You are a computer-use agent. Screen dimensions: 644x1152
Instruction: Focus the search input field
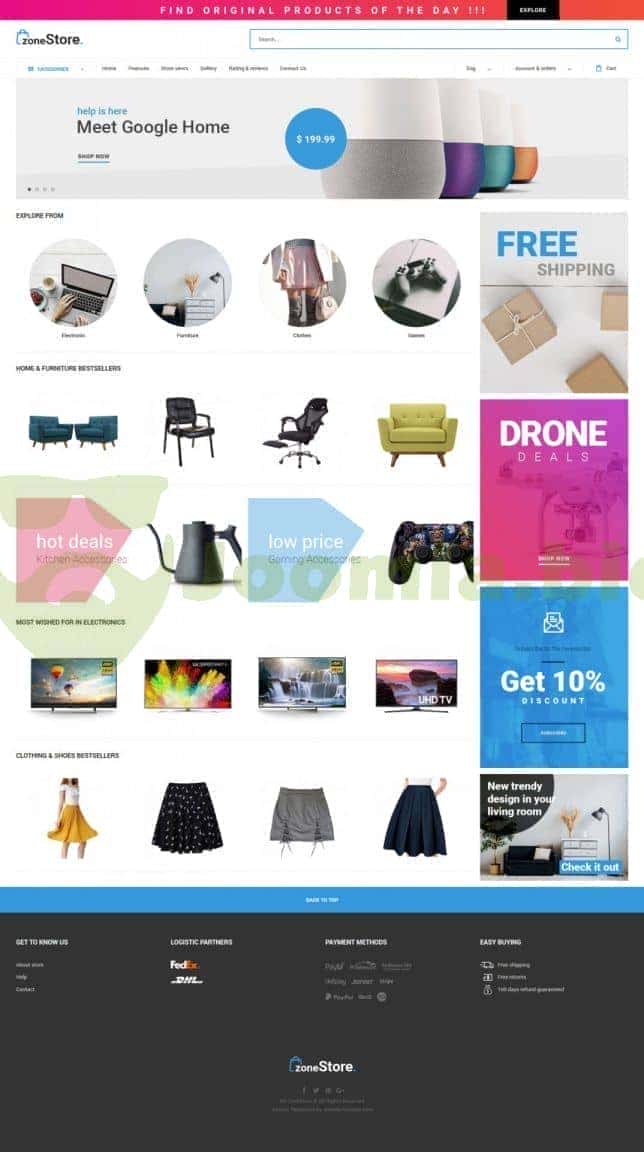point(430,39)
